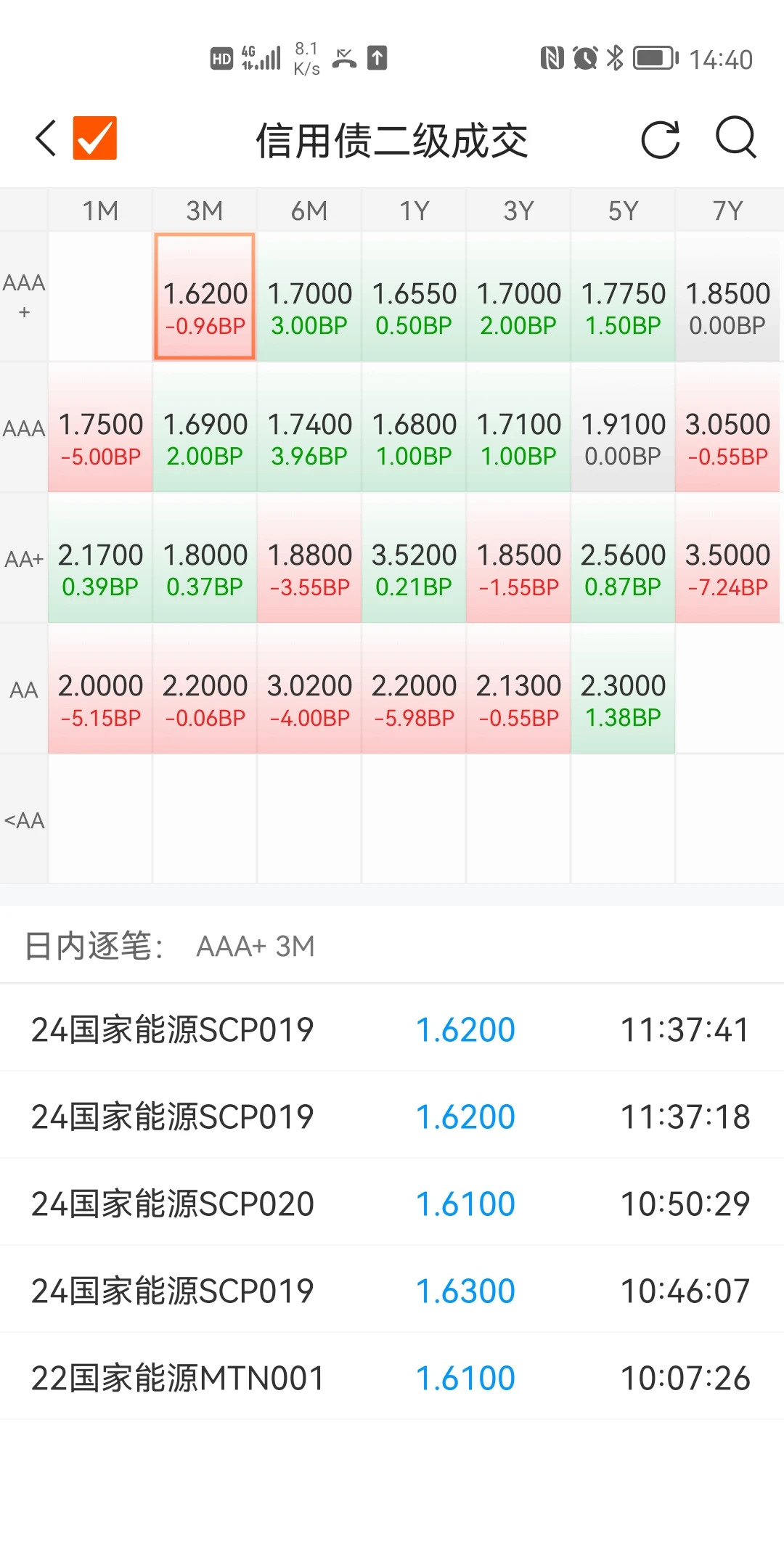Expand the AAA+ 3M intraday filter label

(256, 947)
